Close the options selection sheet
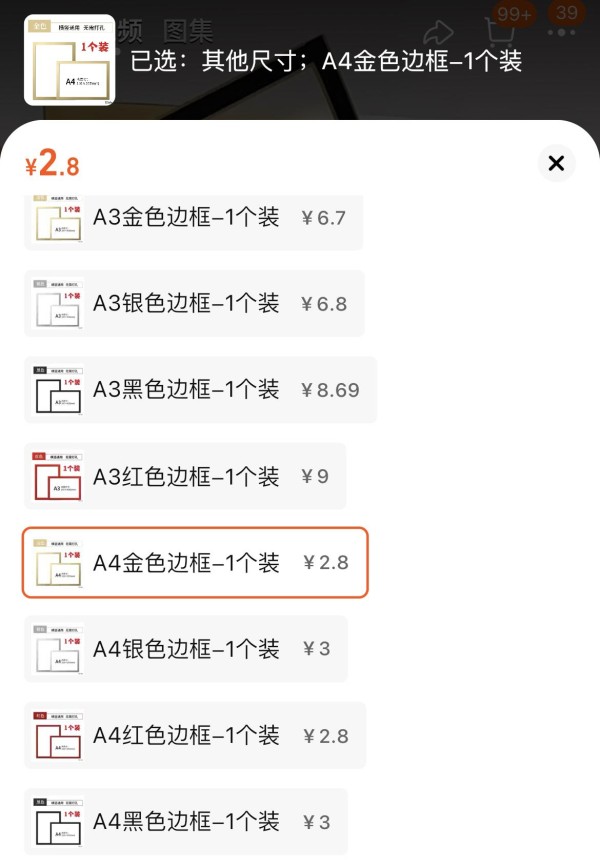The height and width of the screenshot is (868, 600). [556, 163]
